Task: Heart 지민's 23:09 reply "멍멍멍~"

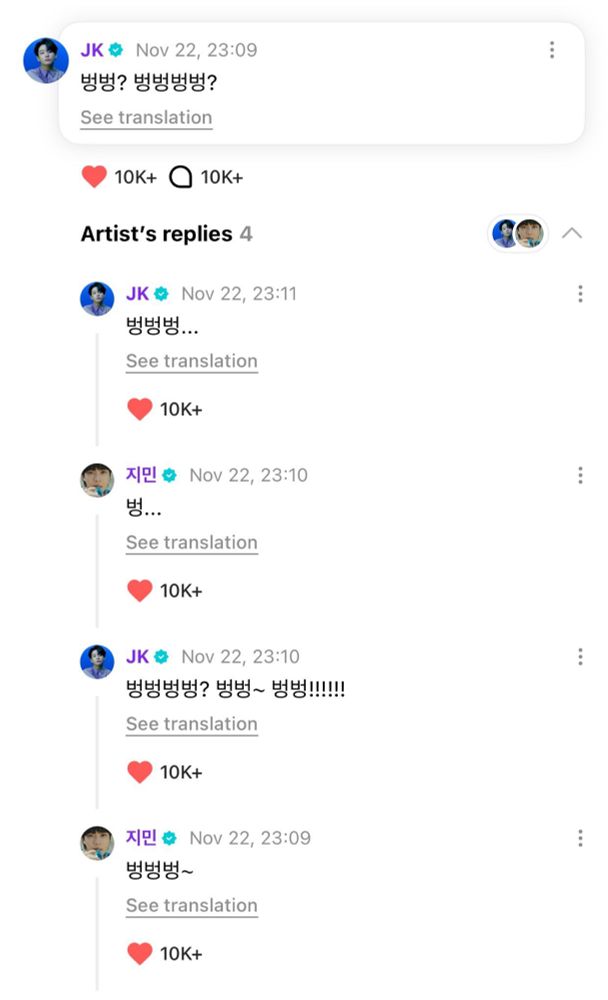Action: click(x=140, y=953)
